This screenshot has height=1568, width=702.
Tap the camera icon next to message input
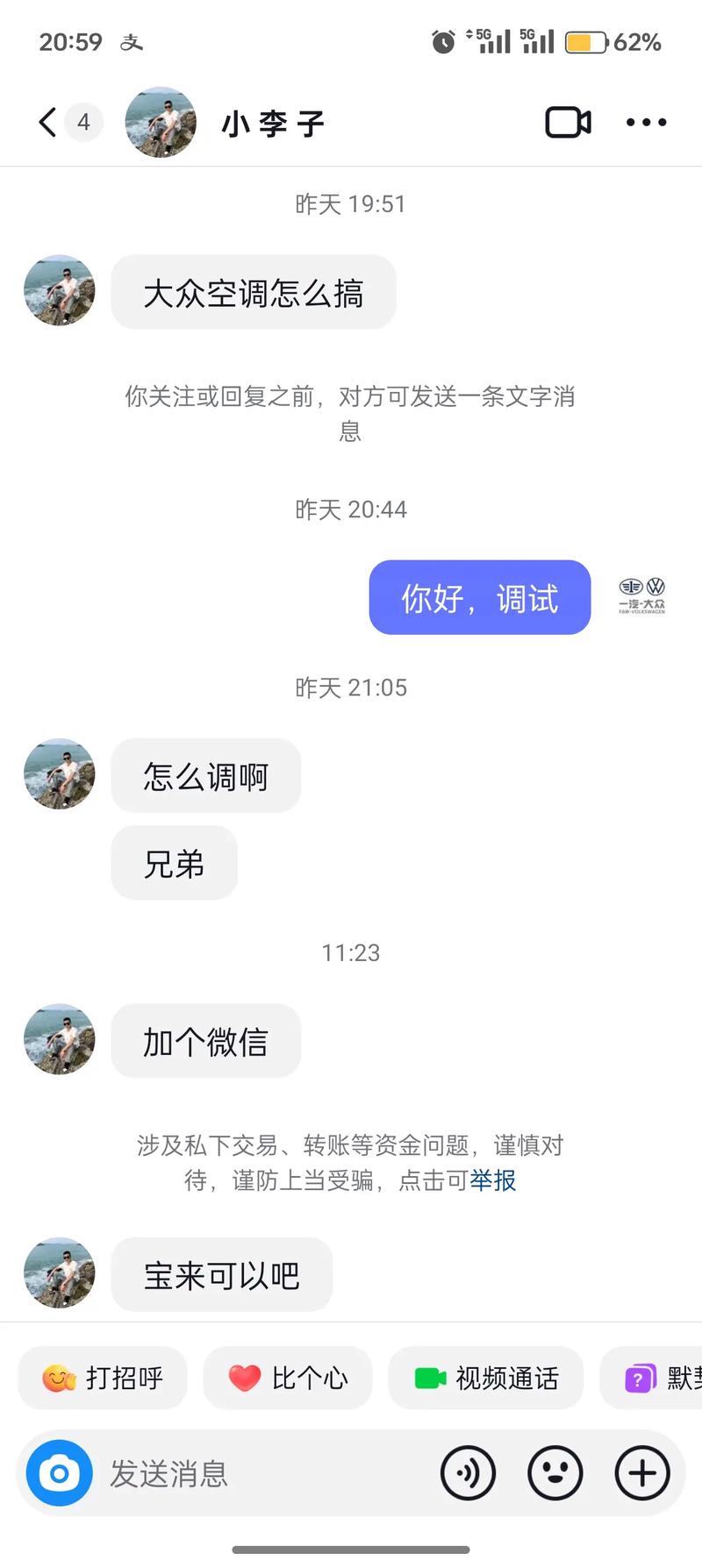click(58, 1473)
